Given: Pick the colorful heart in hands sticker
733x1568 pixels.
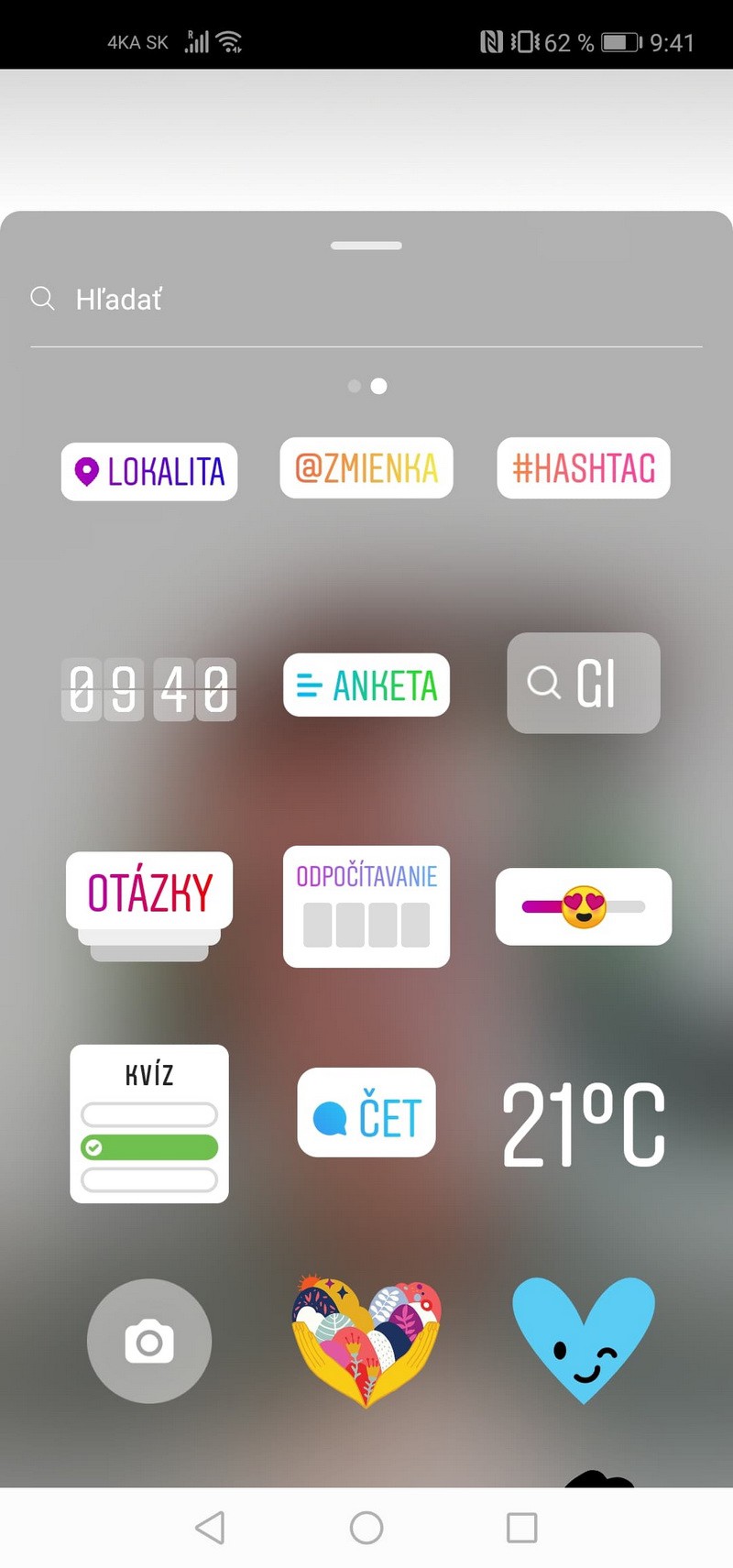Looking at the screenshot, I should point(366,1342).
